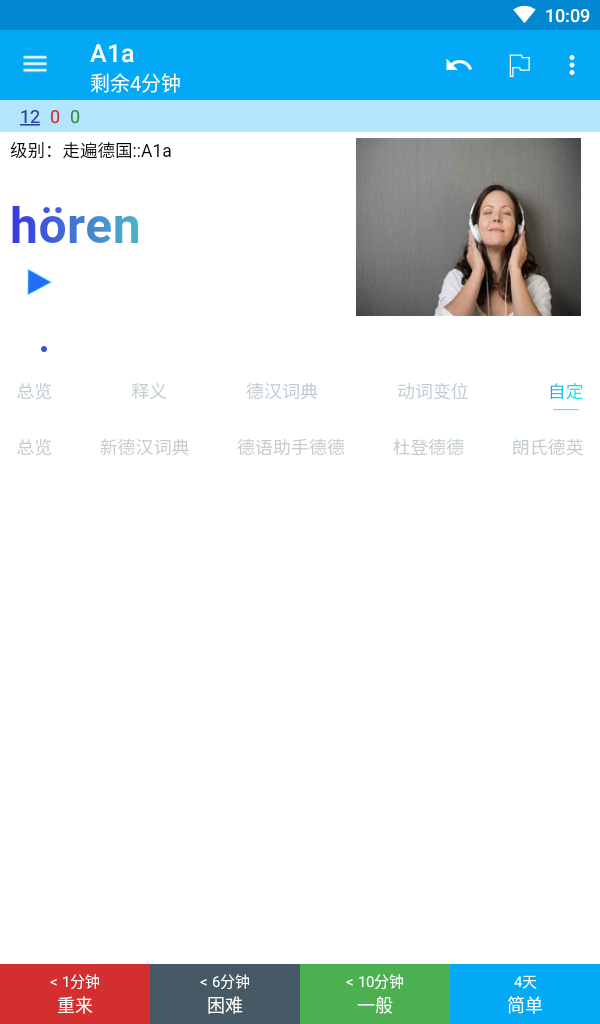Switch to the 德汉词典 tab
Viewport: 600px width, 1024px height.
[x=282, y=391]
